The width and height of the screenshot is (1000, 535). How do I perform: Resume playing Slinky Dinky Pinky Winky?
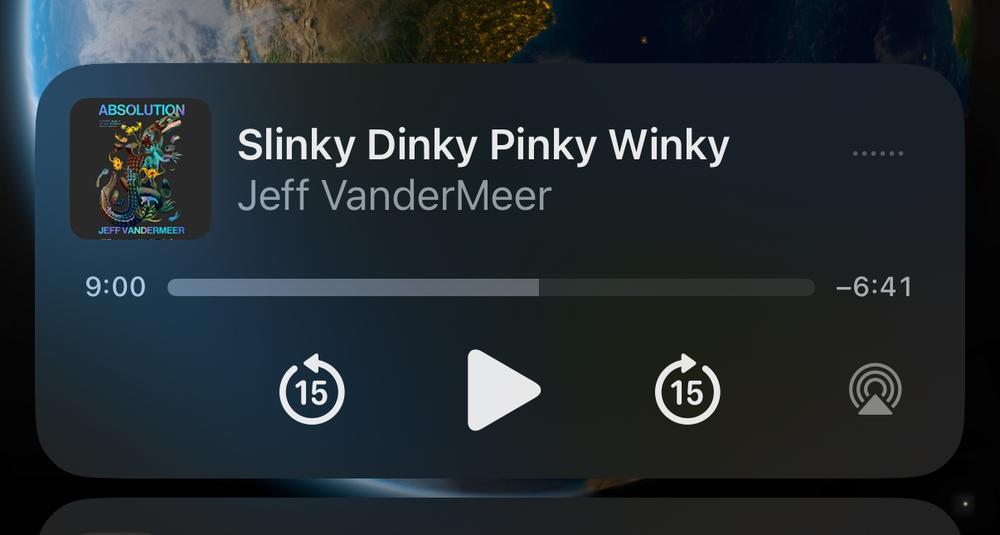(x=502, y=390)
